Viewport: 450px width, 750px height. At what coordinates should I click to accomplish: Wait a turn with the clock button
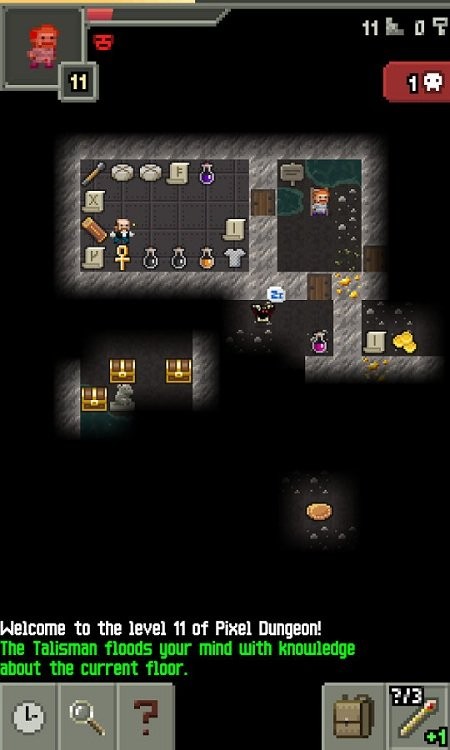pos(28,717)
